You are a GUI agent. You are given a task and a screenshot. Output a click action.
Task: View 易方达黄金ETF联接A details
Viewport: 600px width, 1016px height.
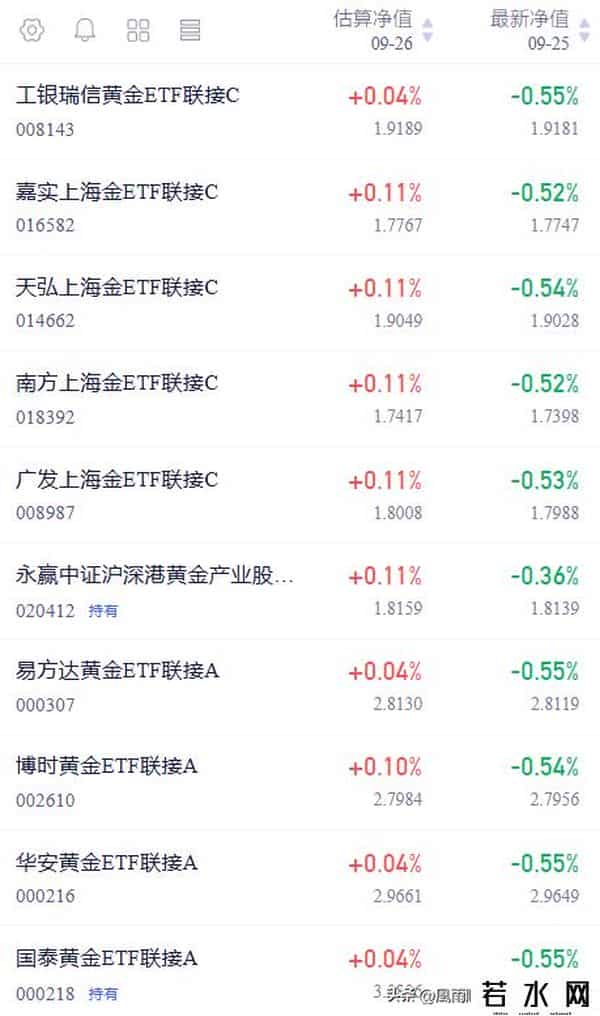point(117,671)
